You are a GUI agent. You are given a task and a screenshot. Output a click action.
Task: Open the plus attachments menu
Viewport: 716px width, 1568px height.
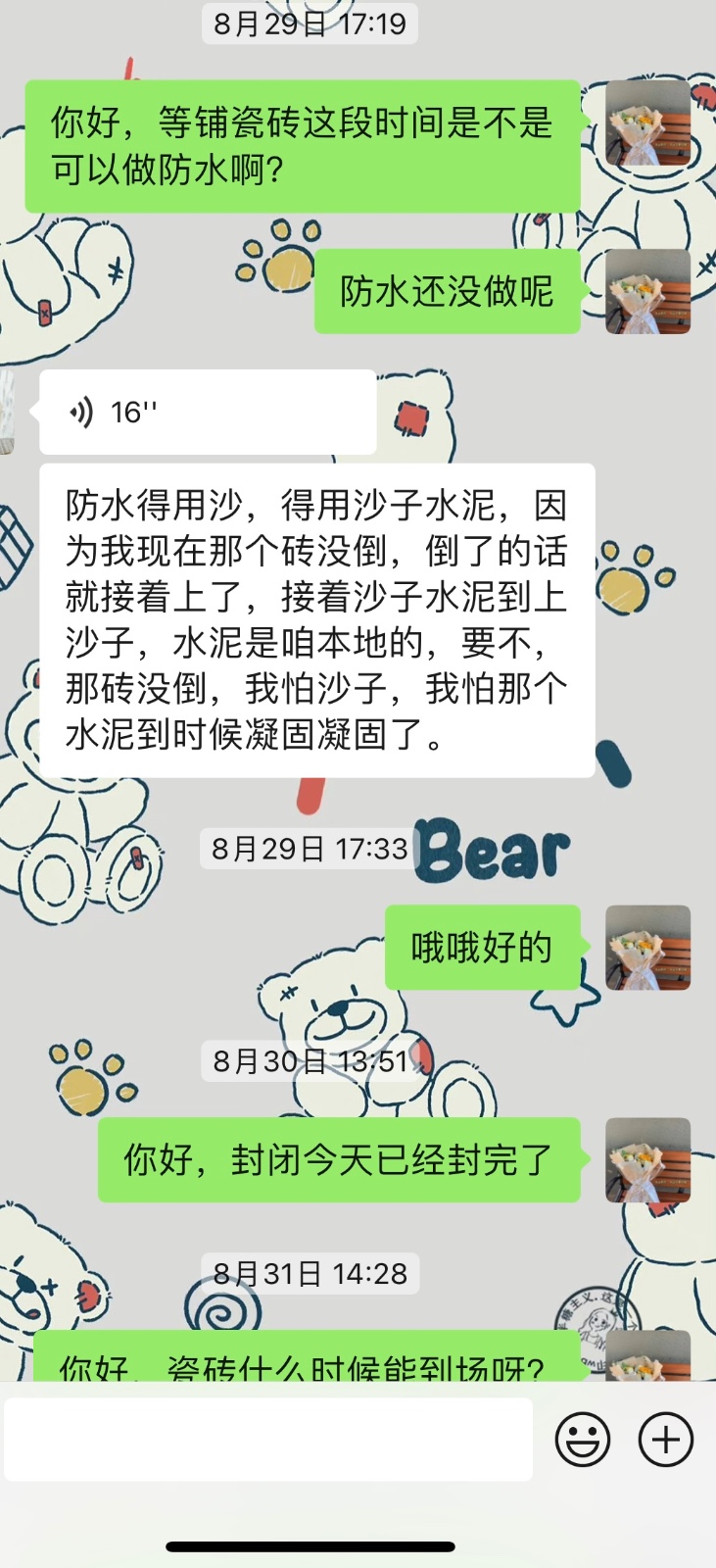click(666, 1440)
